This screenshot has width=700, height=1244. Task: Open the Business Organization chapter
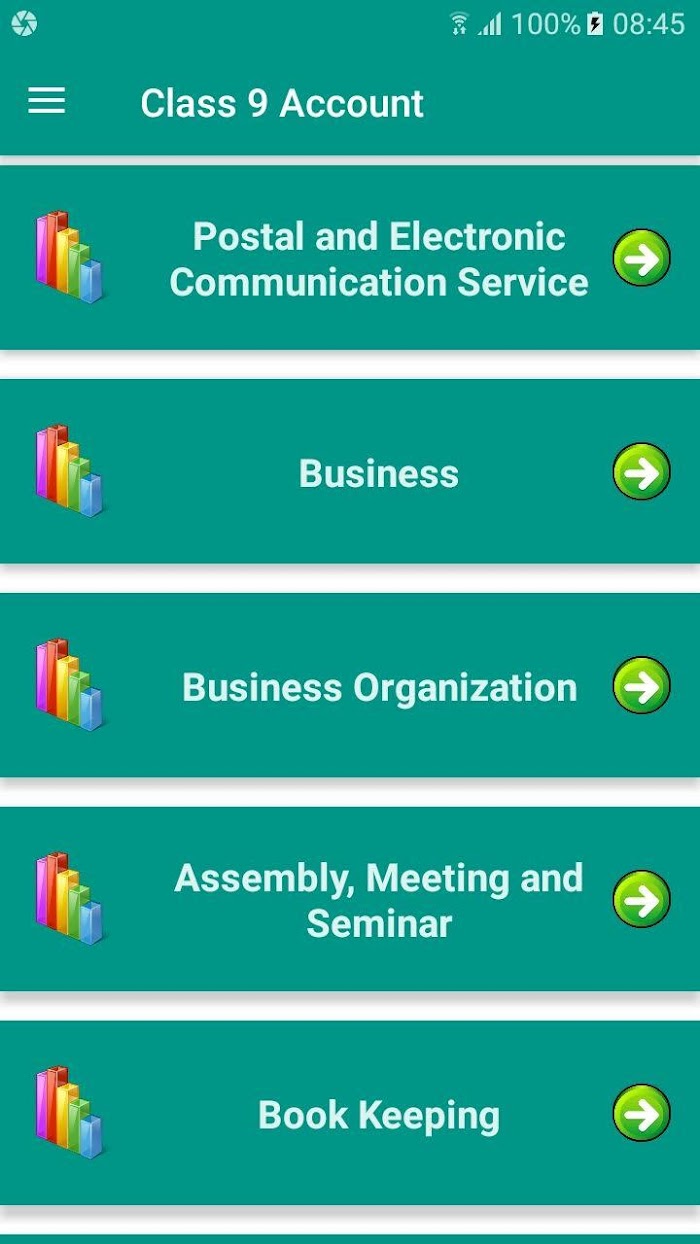(378, 687)
